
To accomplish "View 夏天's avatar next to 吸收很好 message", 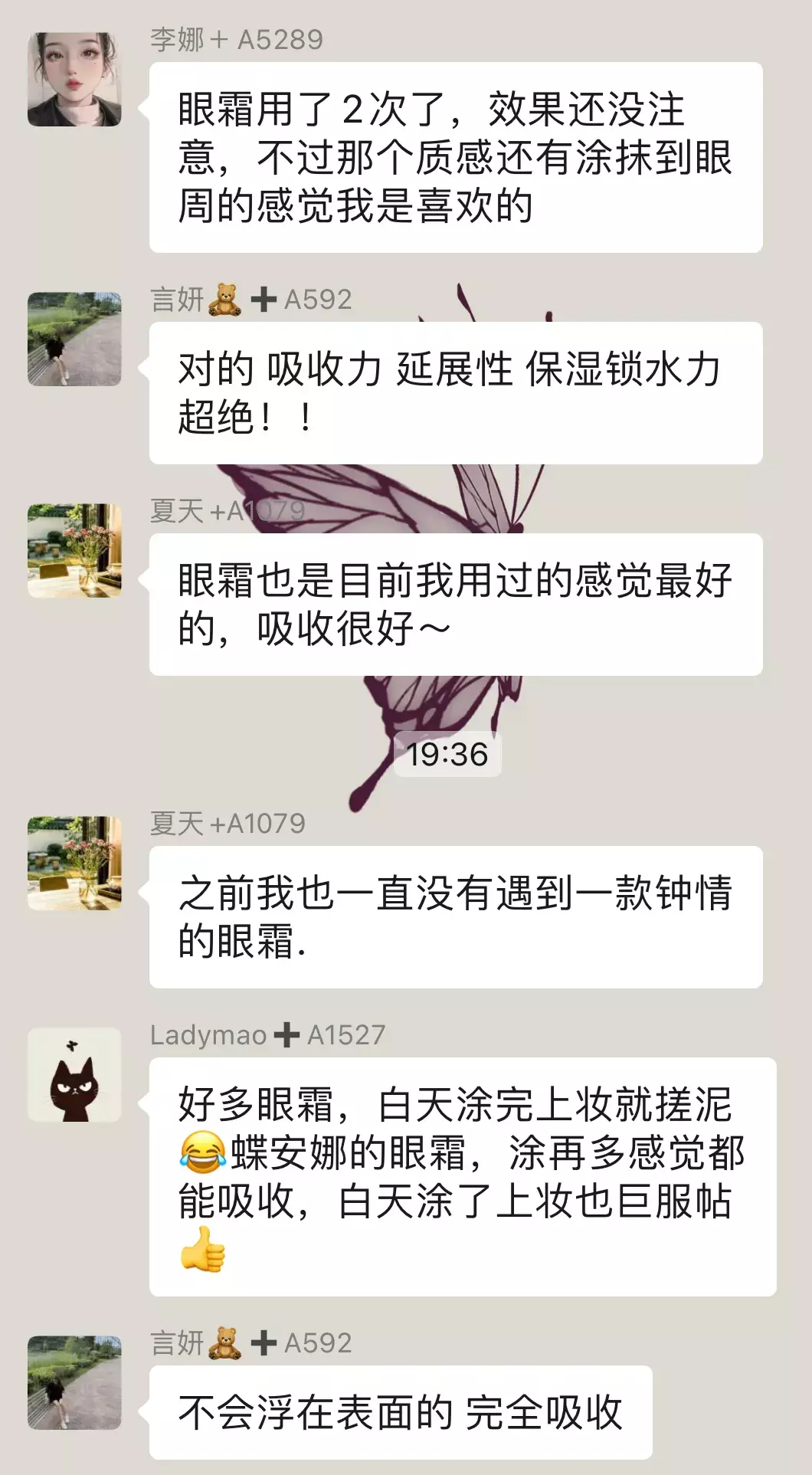I will 74,550.
